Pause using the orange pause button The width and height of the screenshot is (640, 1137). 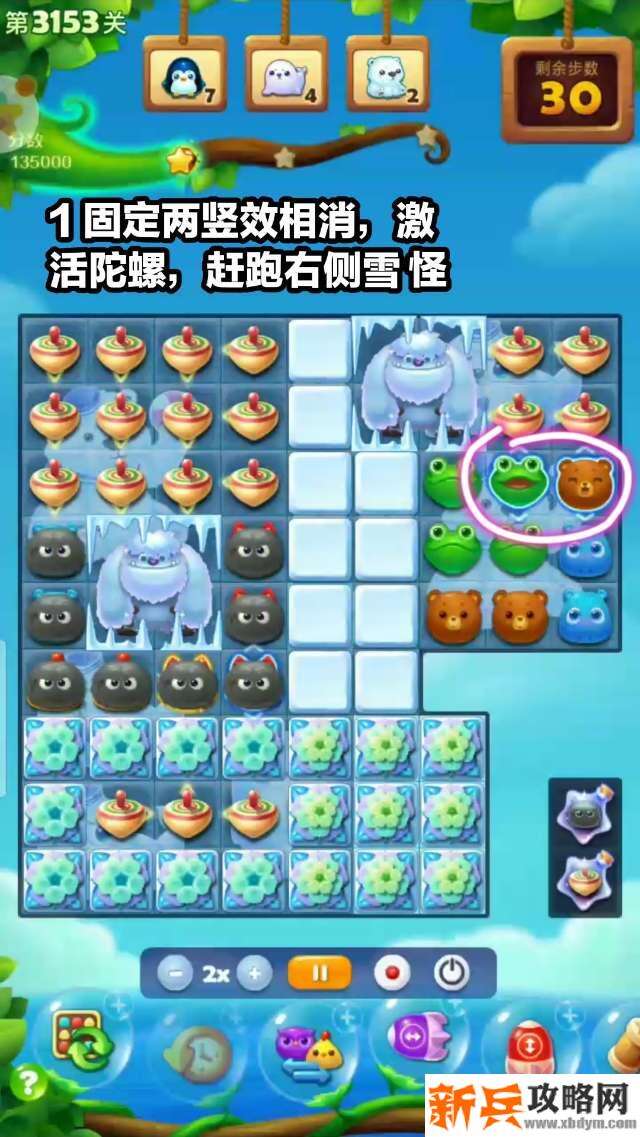tap(319, 973)
